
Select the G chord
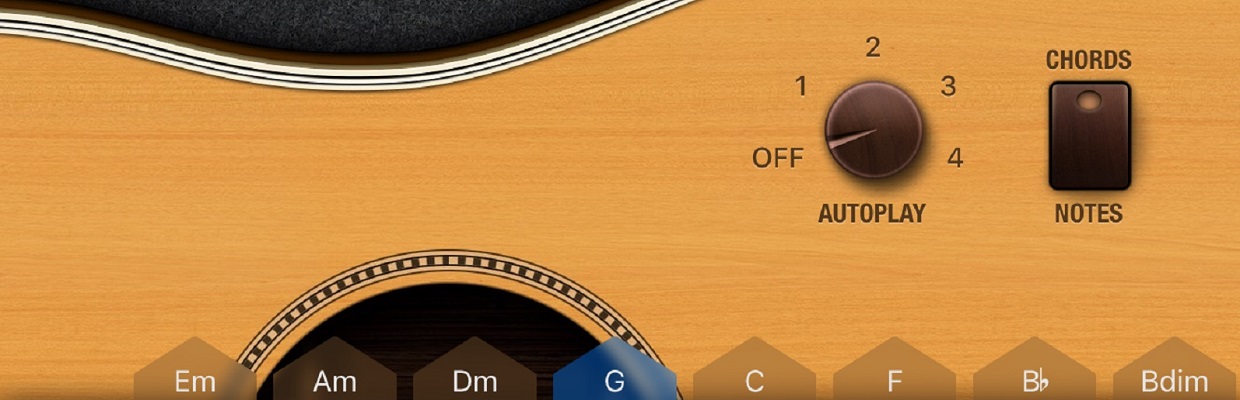(614, 376)
